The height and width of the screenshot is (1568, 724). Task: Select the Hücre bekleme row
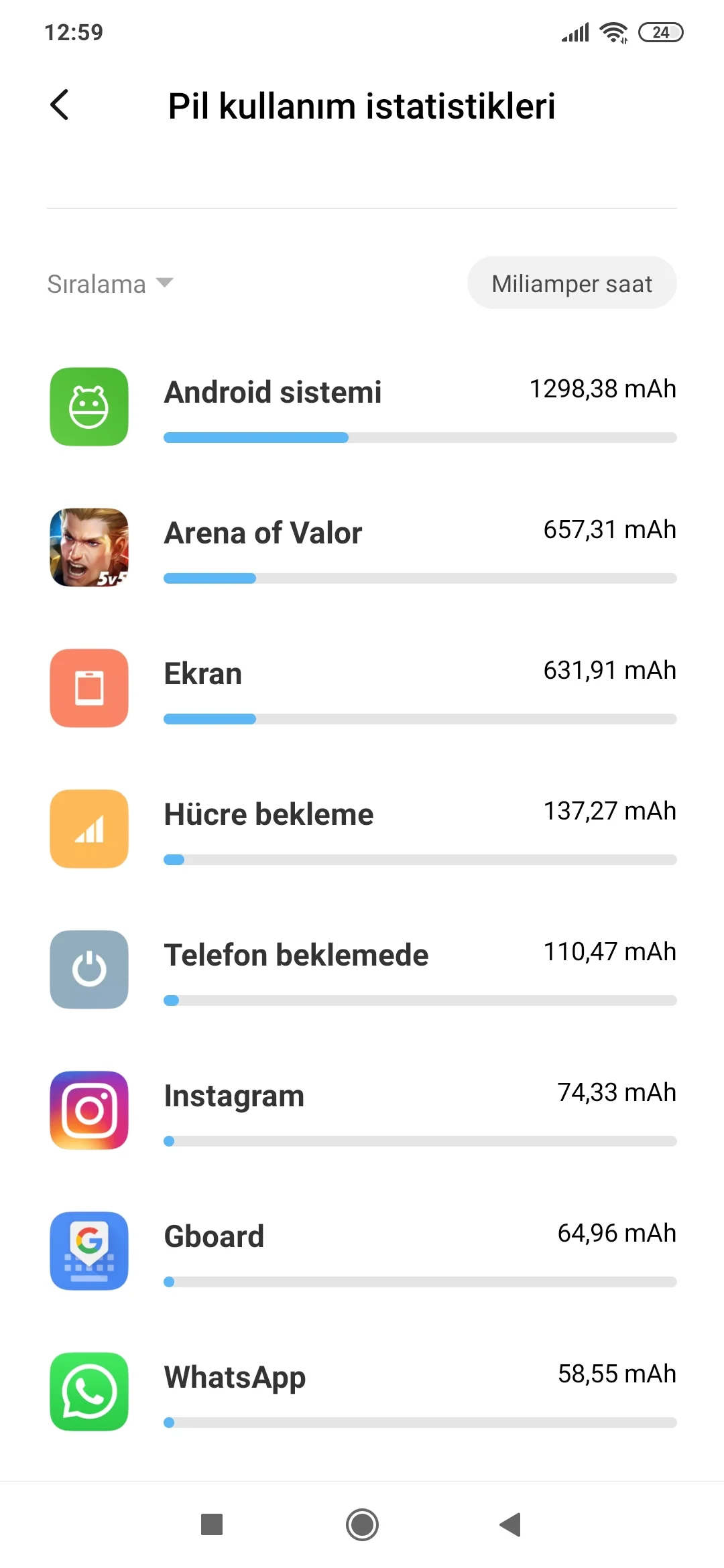362,829
